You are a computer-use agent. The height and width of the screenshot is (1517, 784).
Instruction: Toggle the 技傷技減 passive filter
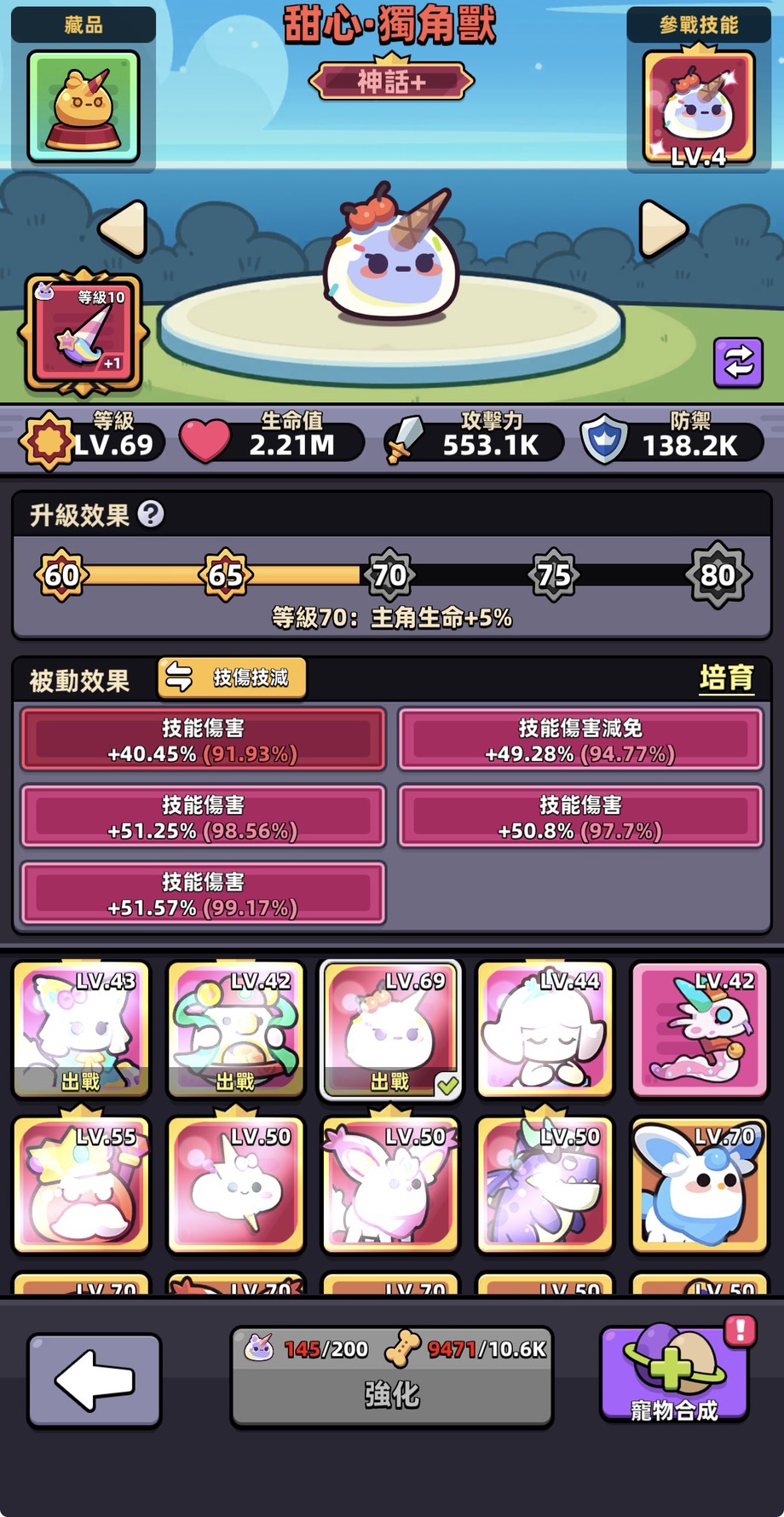pos(232,678)
